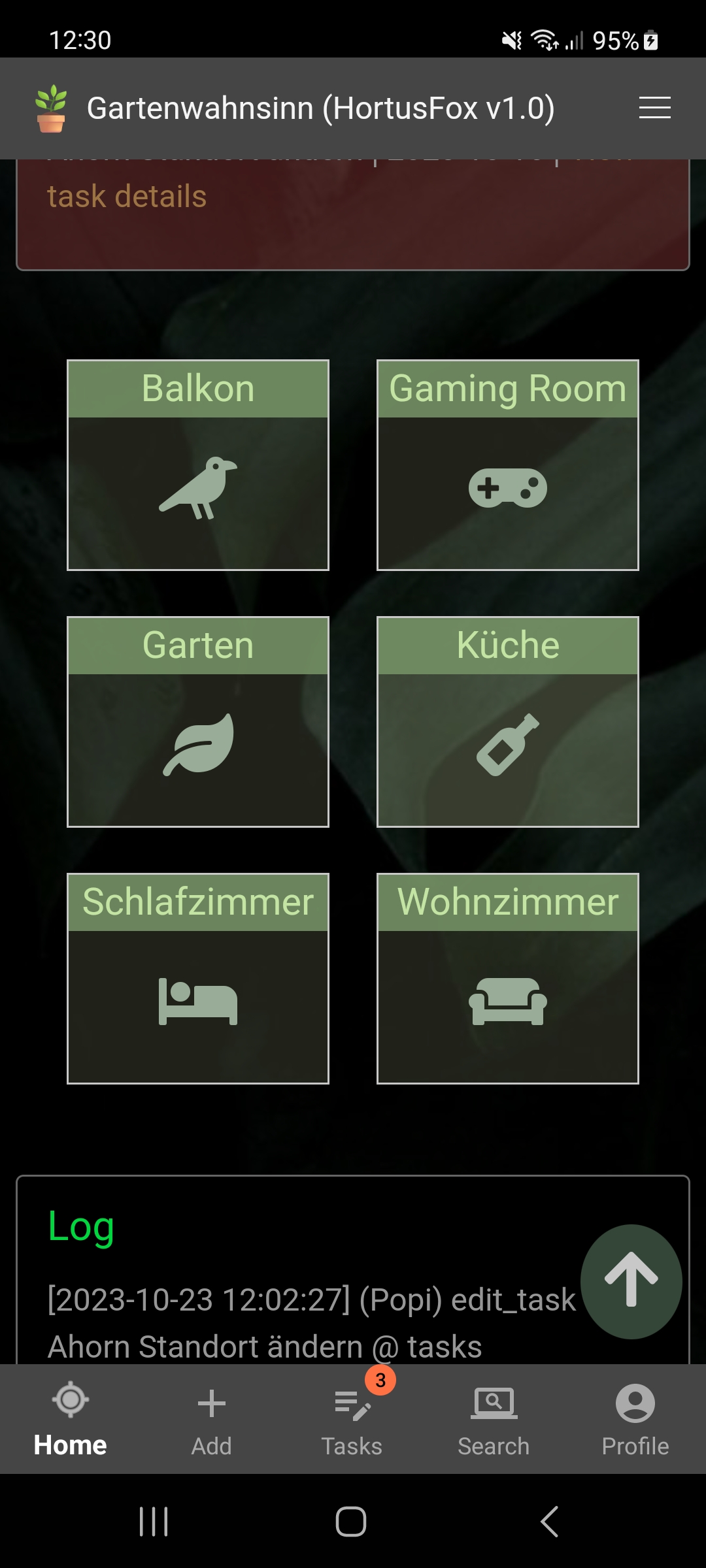Go to the system home screen

tap(351, 1522)
